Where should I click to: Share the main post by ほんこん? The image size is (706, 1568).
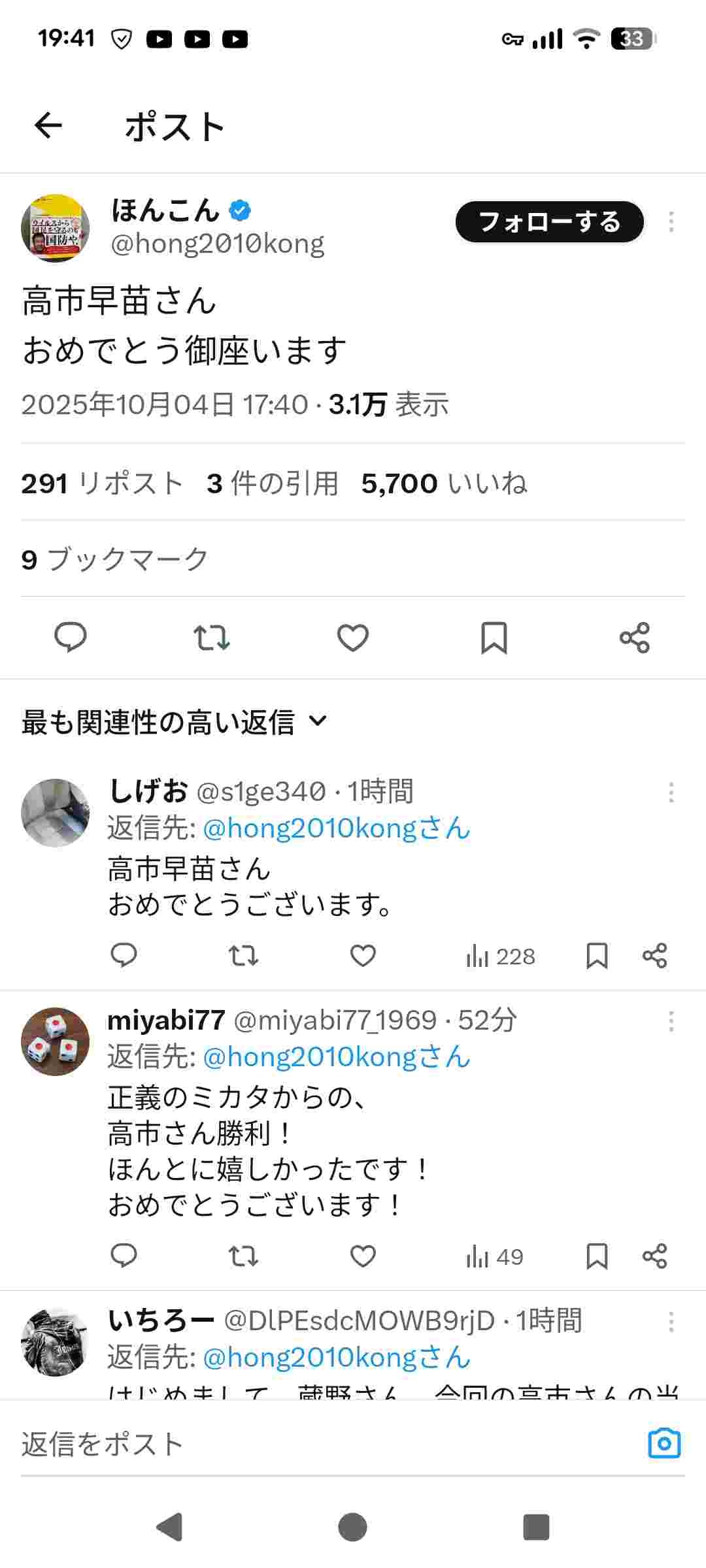click(635, 638)
